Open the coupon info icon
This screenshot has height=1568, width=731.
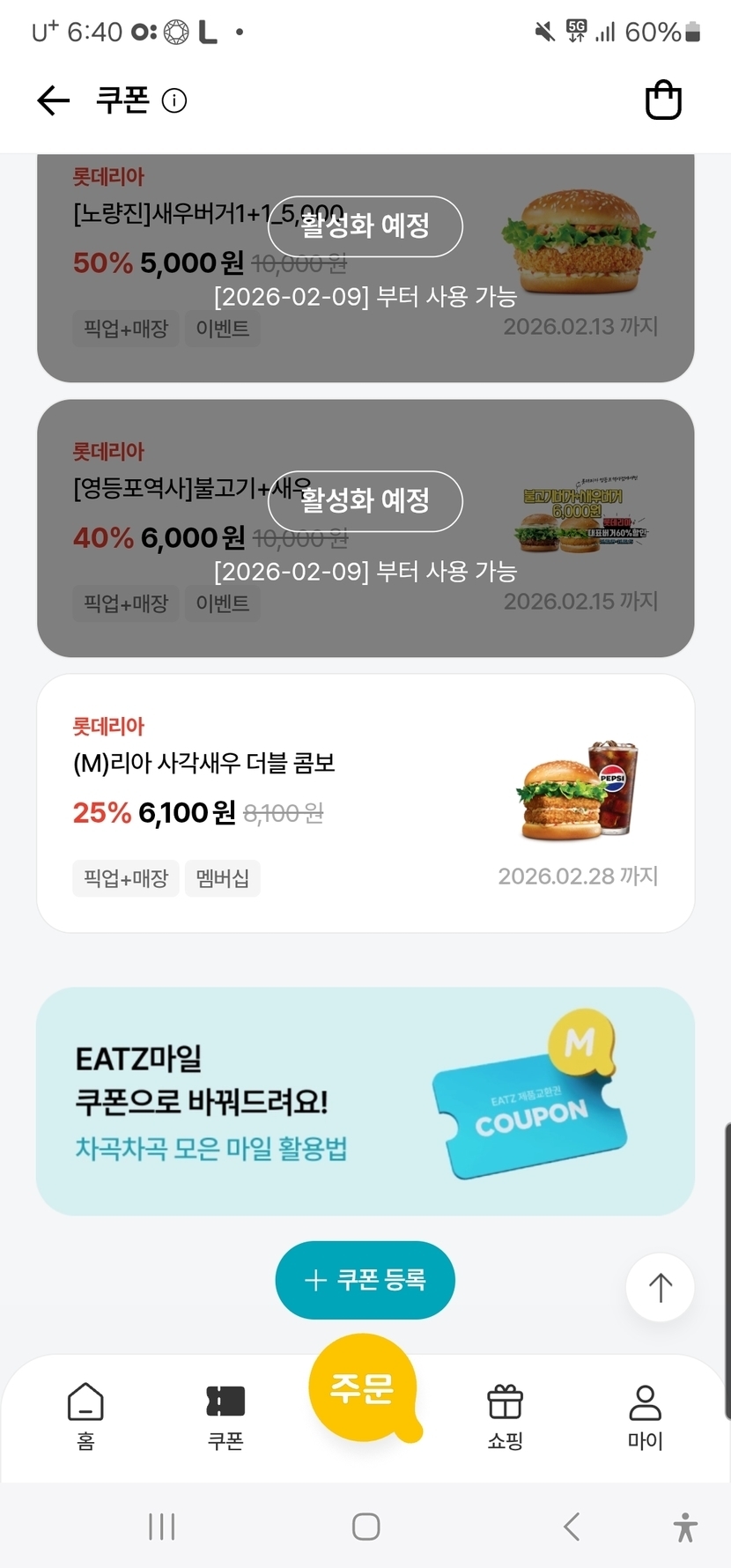(x=174, y=101)
